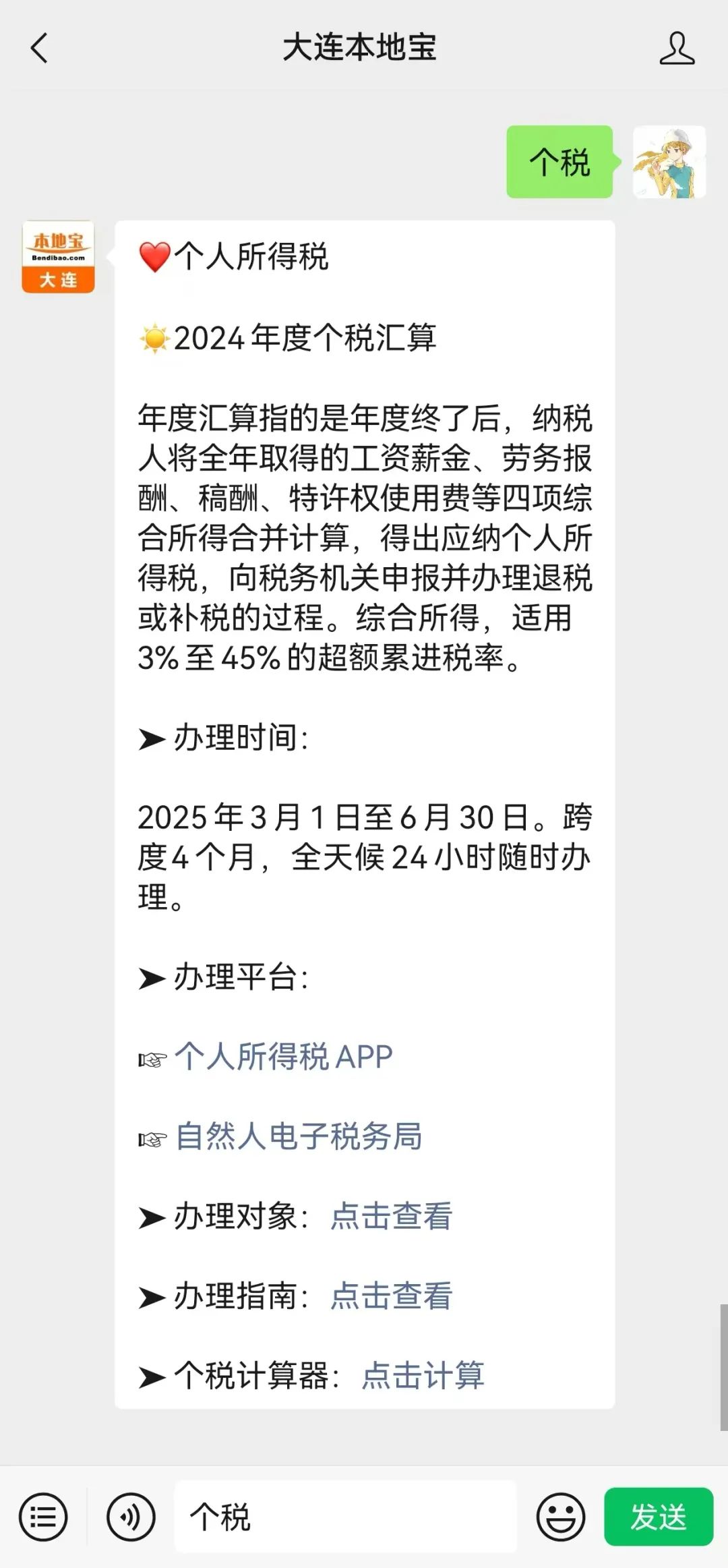Viewport: 728px width, 1568px height.
Task: Open the 个人所得税 APP link
Action: (x=283, y=1057)
